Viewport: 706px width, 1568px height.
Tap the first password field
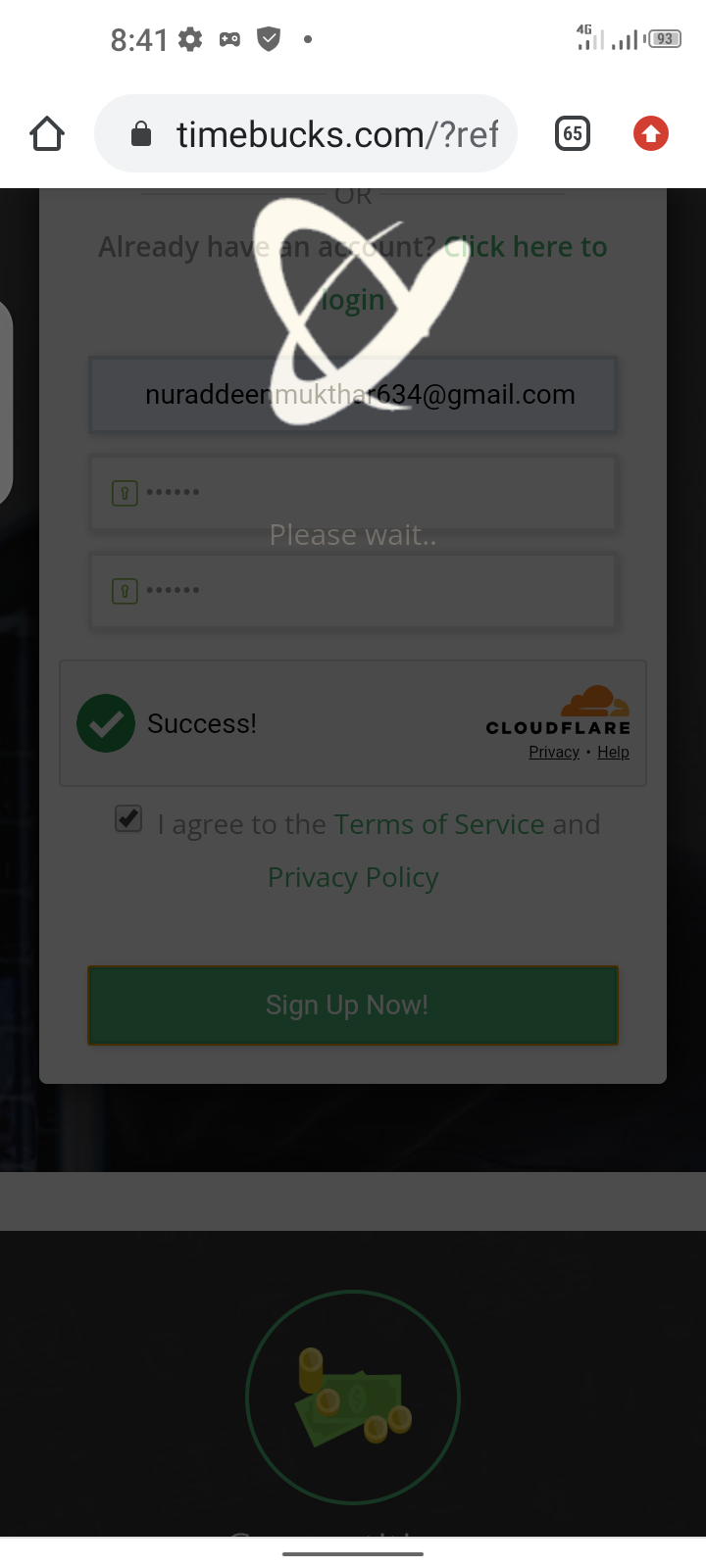point(353,492)
